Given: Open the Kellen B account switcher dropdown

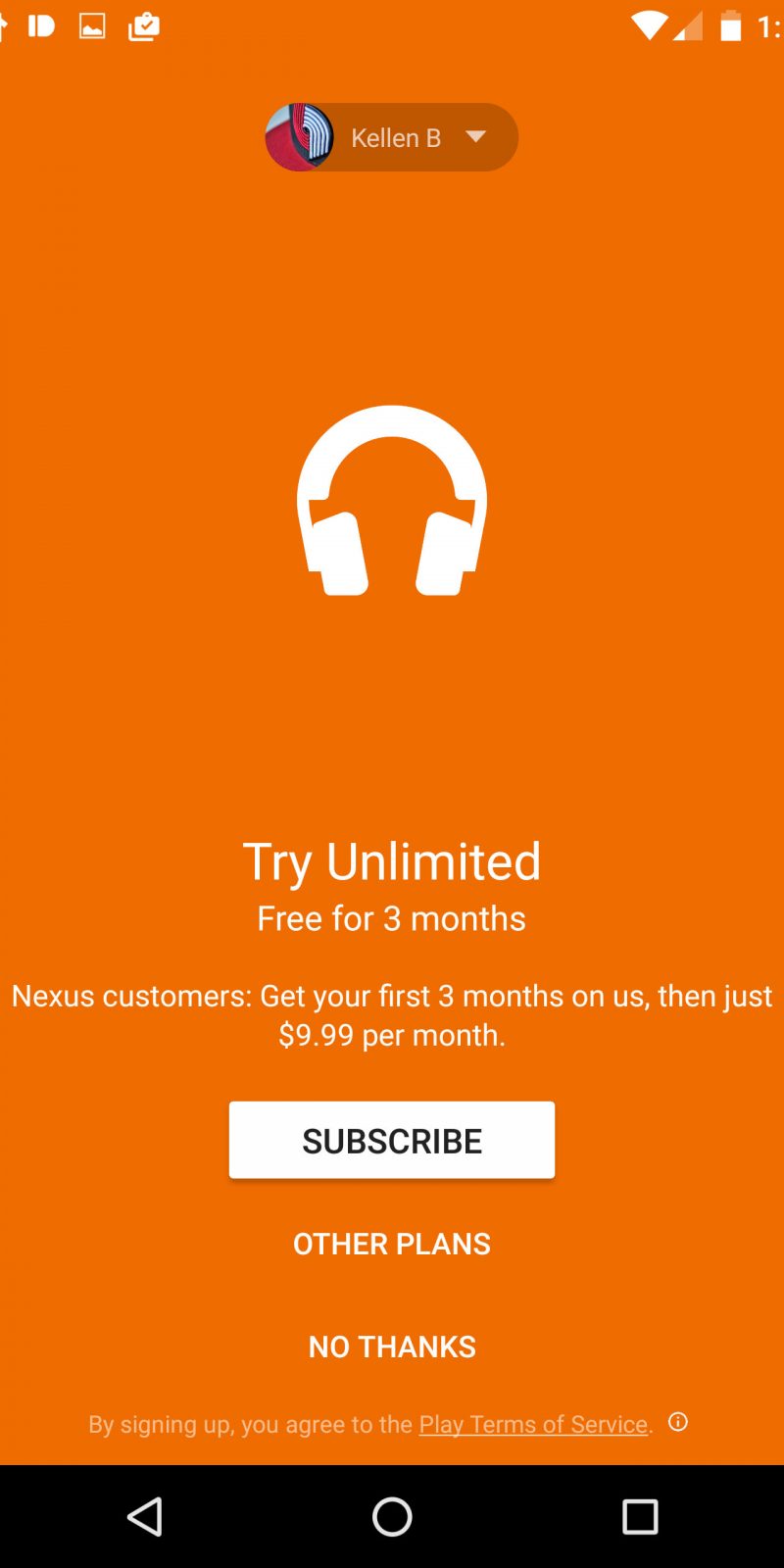Looking at the screenshot, I should point(392,137).
